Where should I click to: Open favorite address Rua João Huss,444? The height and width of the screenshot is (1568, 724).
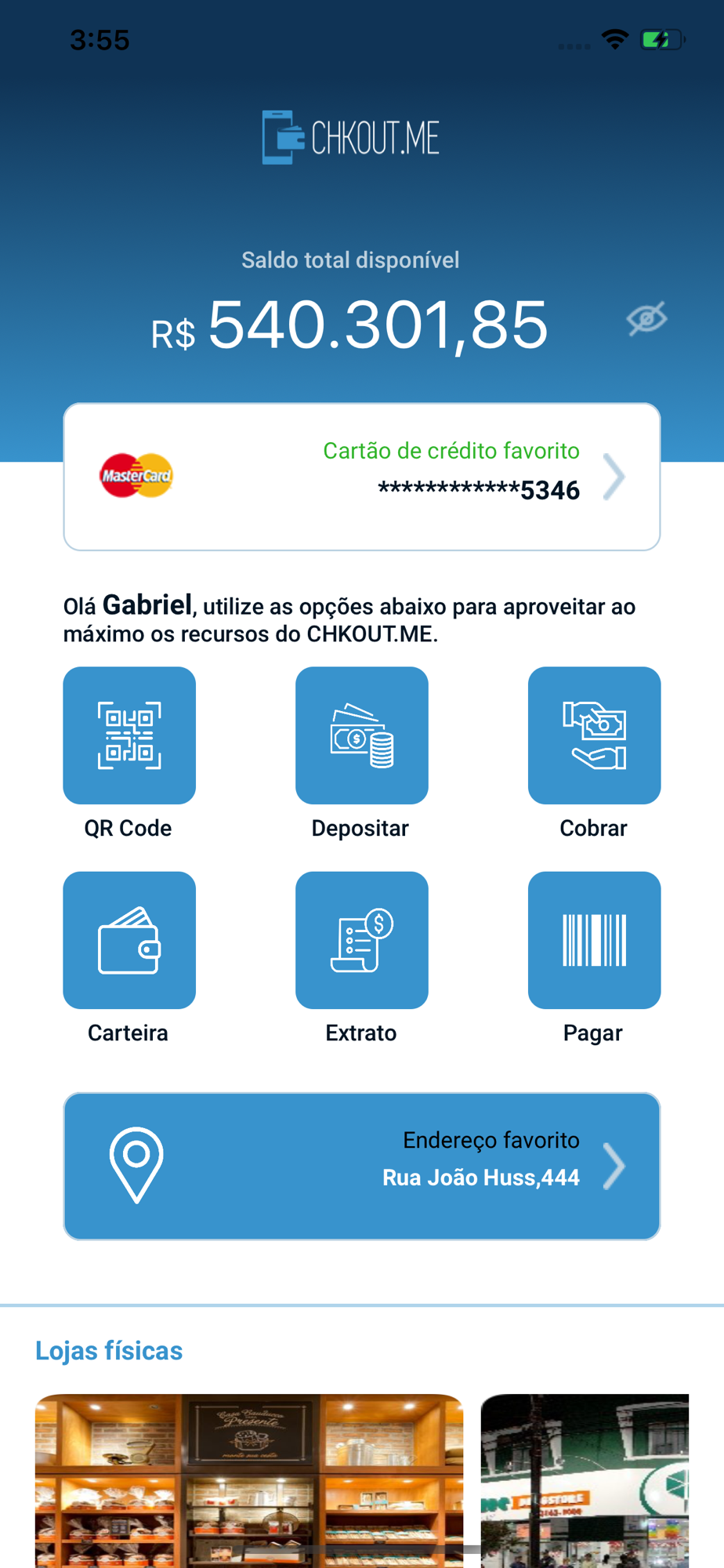[x=362, y=1166]
